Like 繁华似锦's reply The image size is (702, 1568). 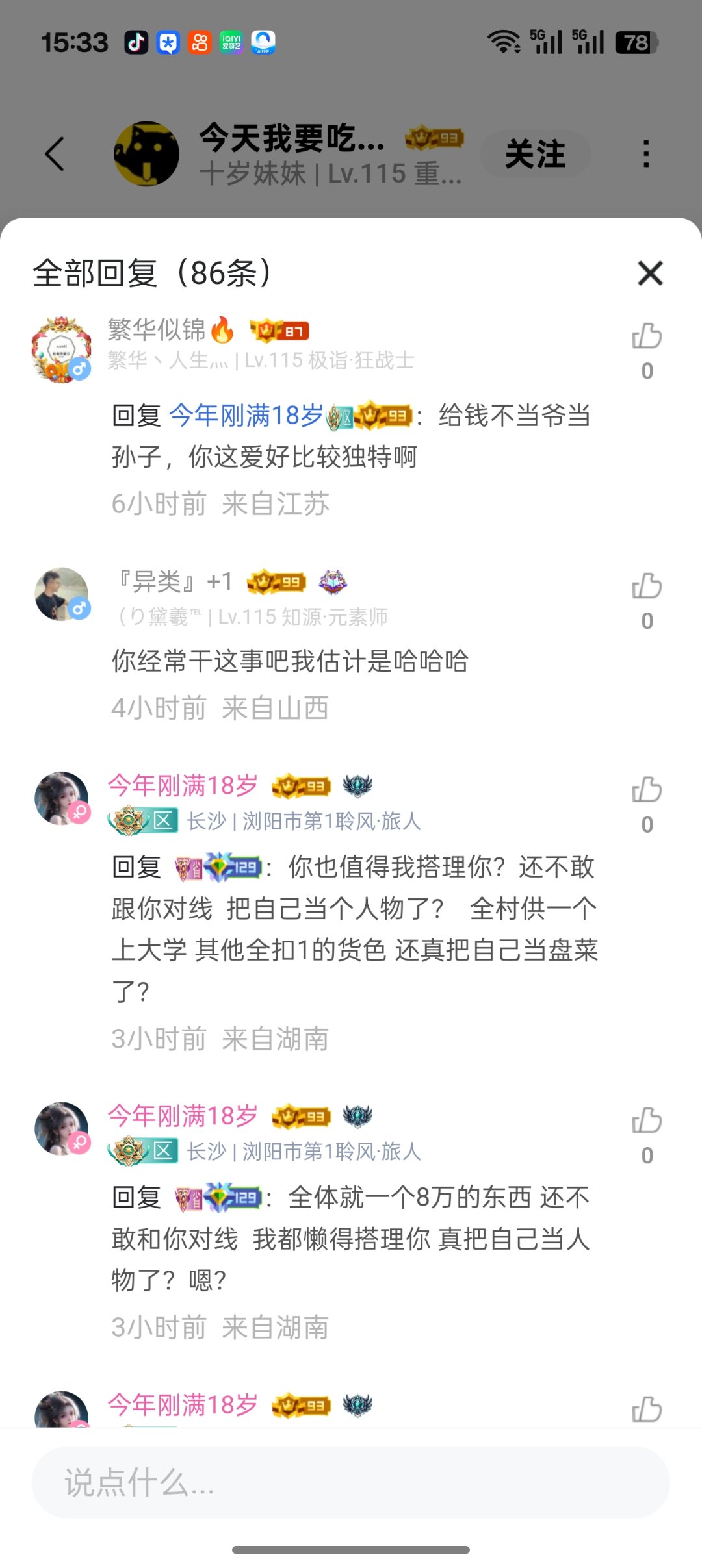pyautogui.click(x=647, y=336)
